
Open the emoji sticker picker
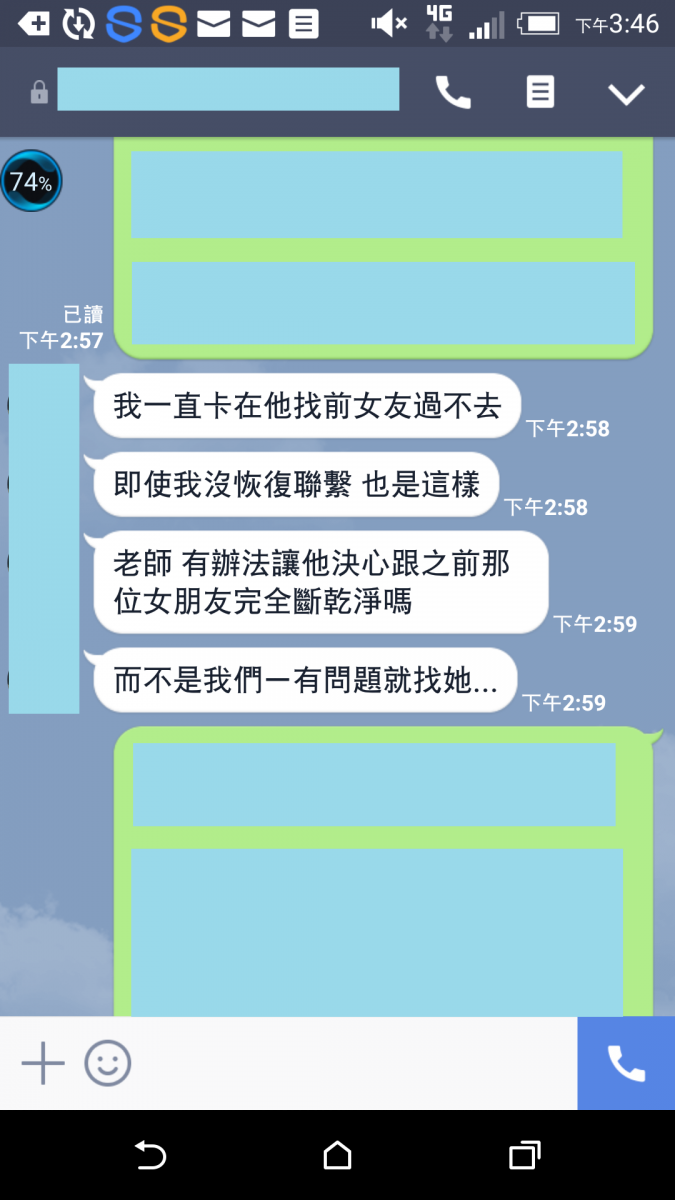[108, 1063]
